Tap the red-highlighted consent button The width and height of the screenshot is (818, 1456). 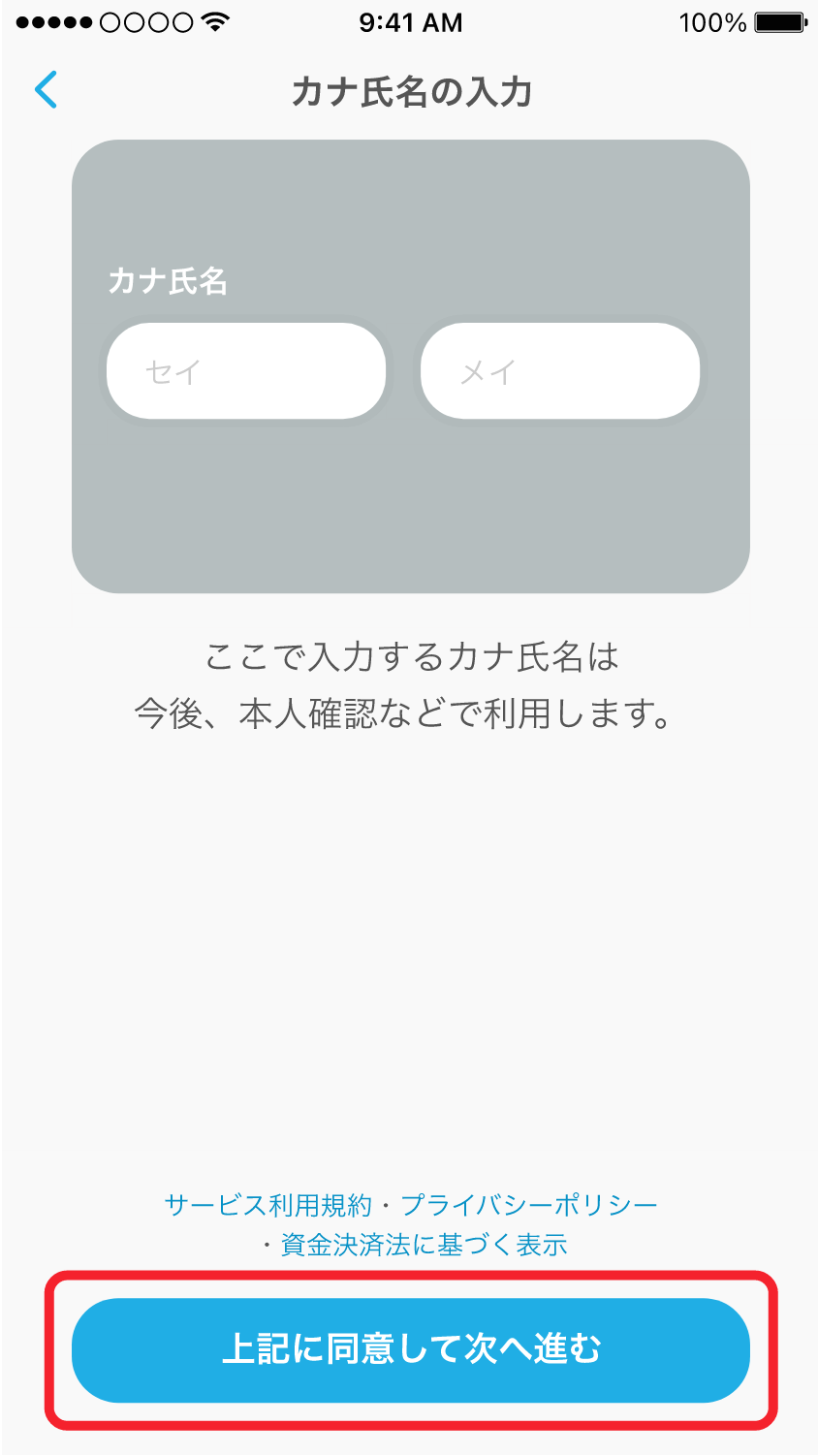point(409,1349)
